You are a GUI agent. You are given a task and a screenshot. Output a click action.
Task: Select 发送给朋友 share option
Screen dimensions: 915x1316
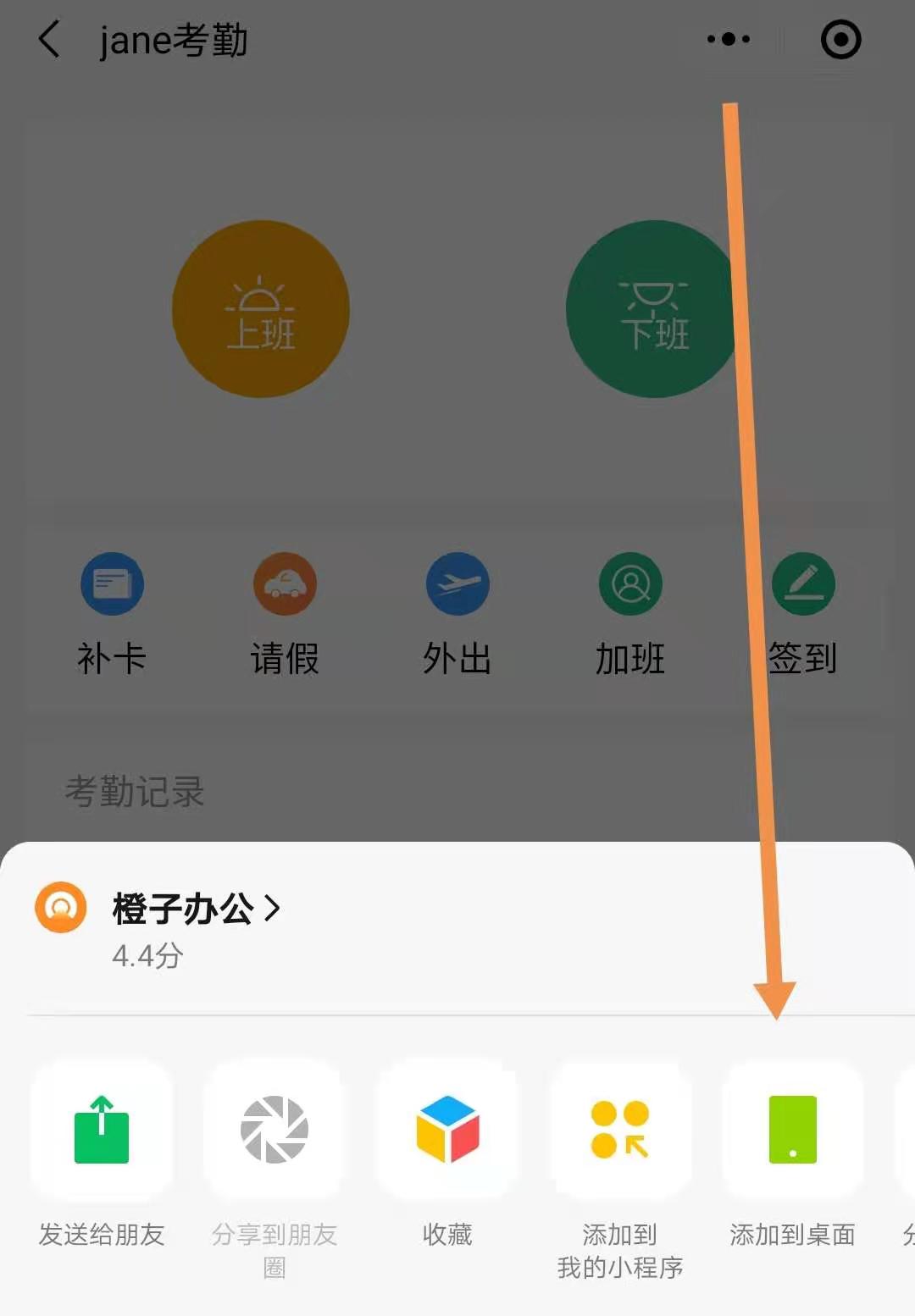click(x=102, y=1130)
